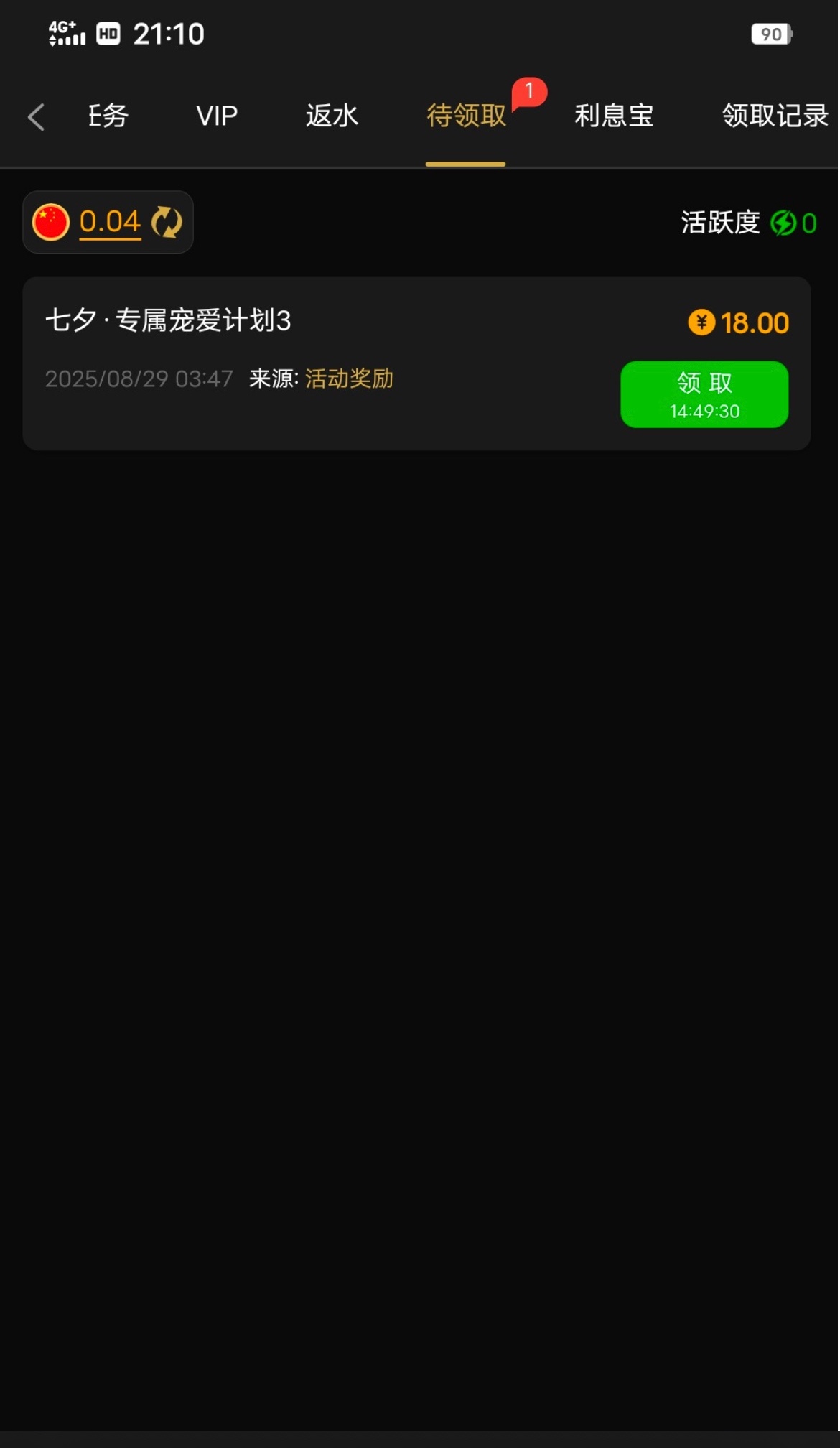Tap the back arrow at top left
Screen dimensions: 840x1448
tap(35, 116)
